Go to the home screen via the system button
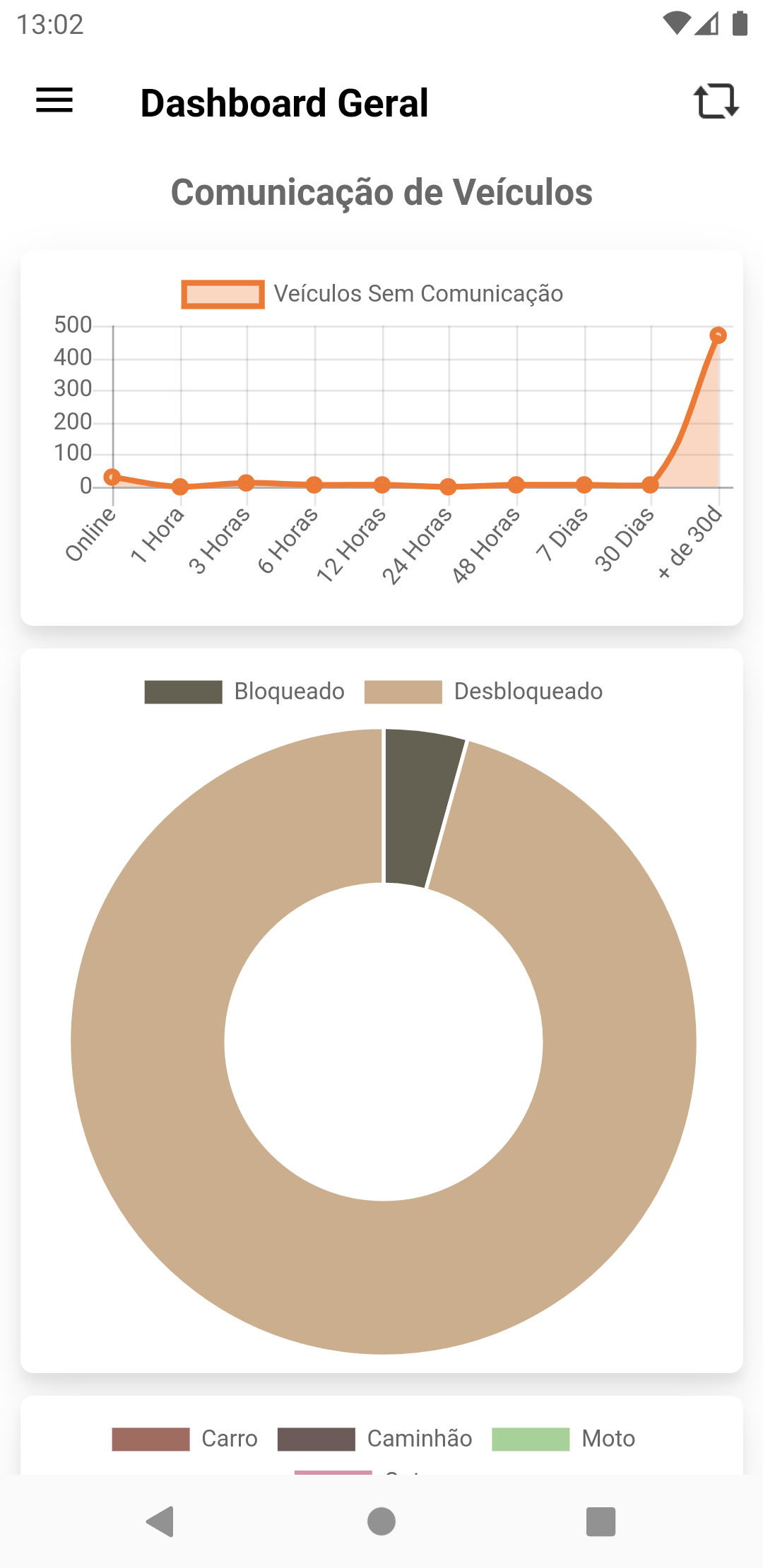The image size is (763, 1568). pyautogui.click(x=381, y=1521)
